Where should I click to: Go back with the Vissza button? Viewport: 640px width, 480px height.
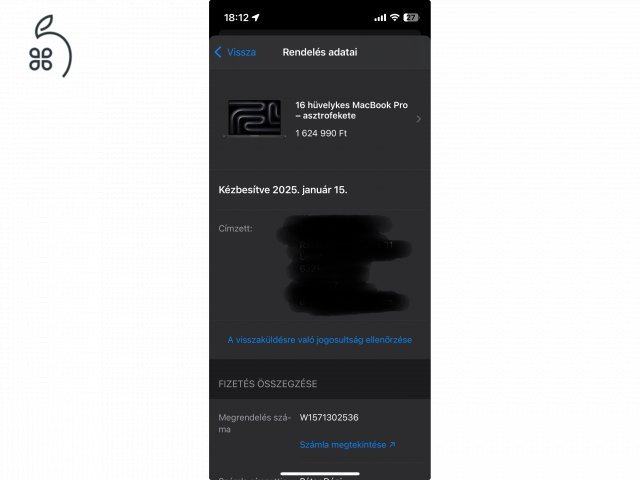click(235, 52)
